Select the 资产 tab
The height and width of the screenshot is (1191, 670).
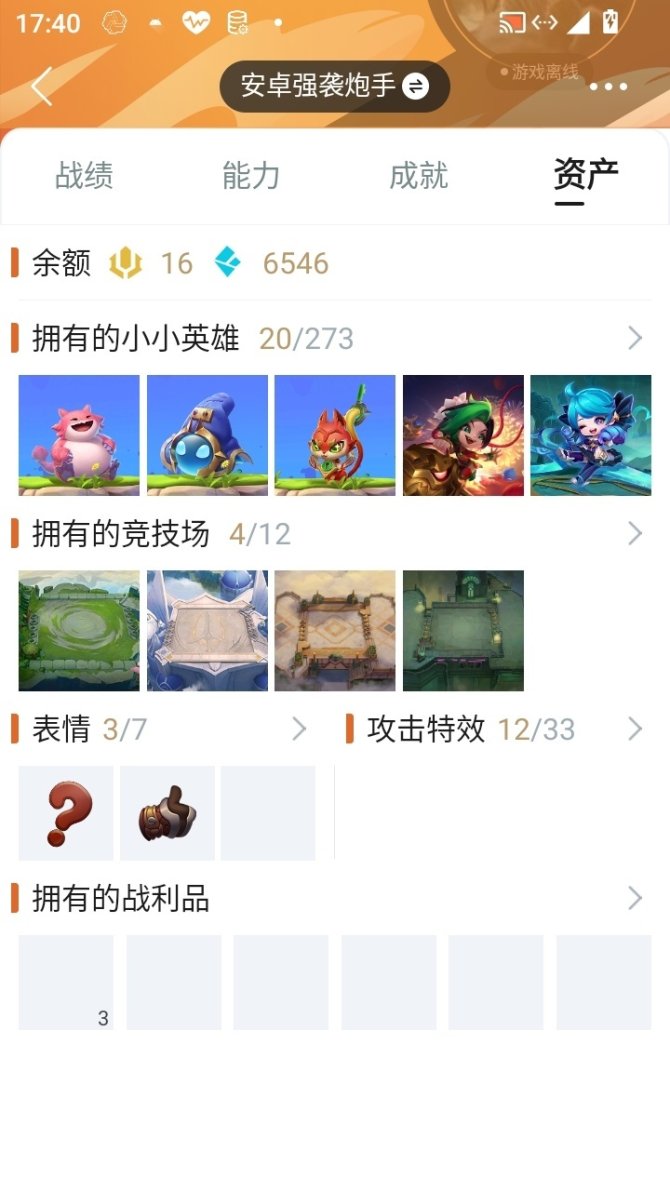click(586, 176)
